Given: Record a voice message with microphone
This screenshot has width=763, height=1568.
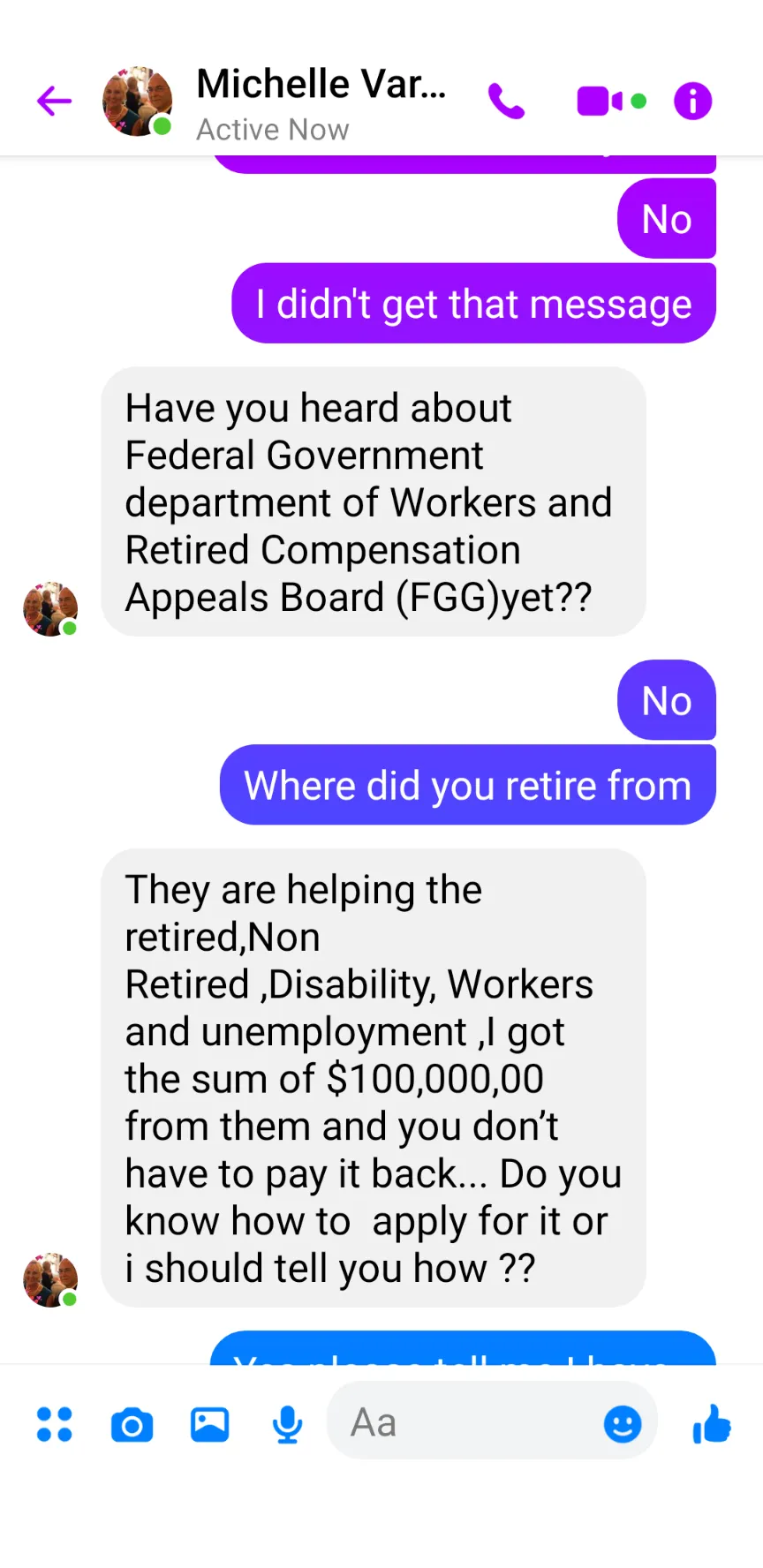Looking at the screenshot, I should pyautogui.click(x=287, y=1424).
